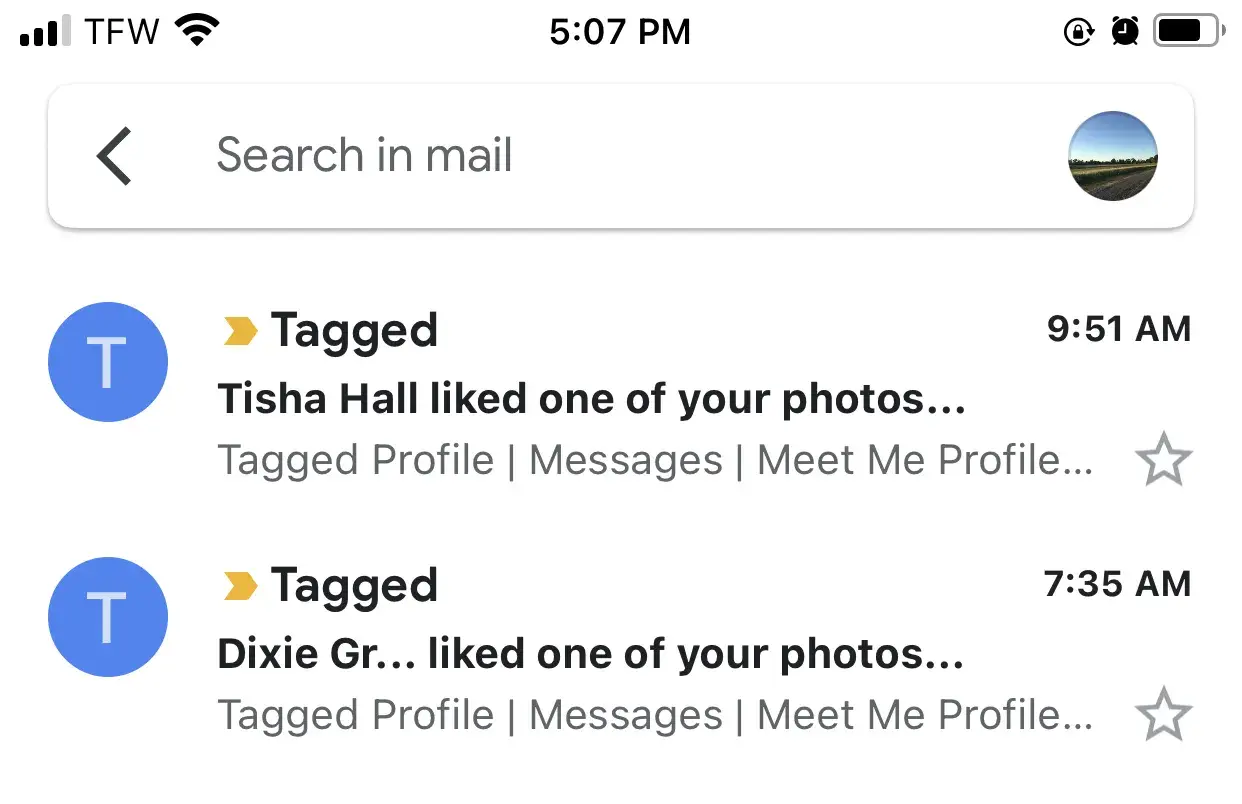Select the 7:35 AM email via its avatar
Image resolution: width=1242 pixels, height=804 pixels.
[108, 617]
